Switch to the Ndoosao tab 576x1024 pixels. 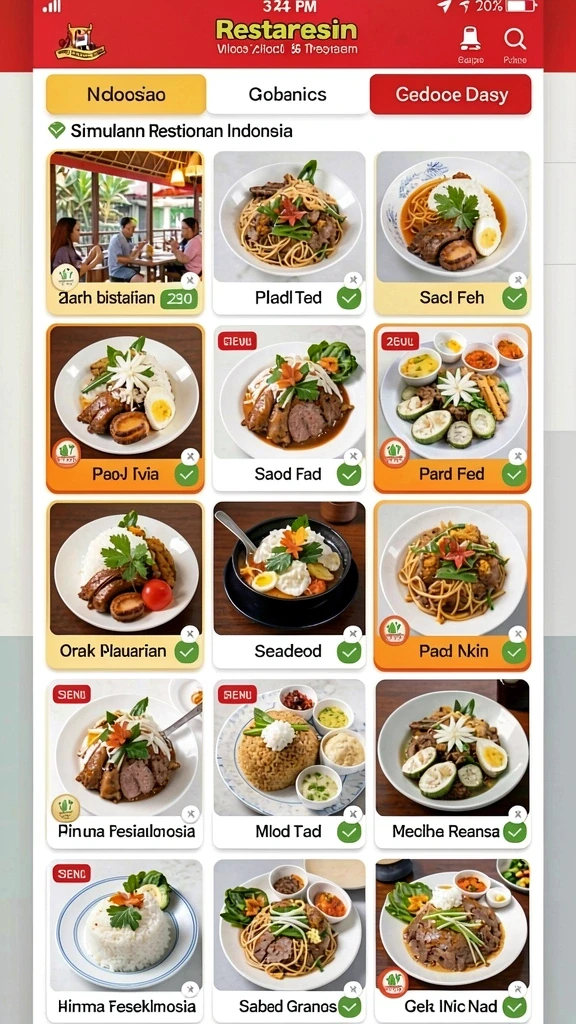pos(126,95)
